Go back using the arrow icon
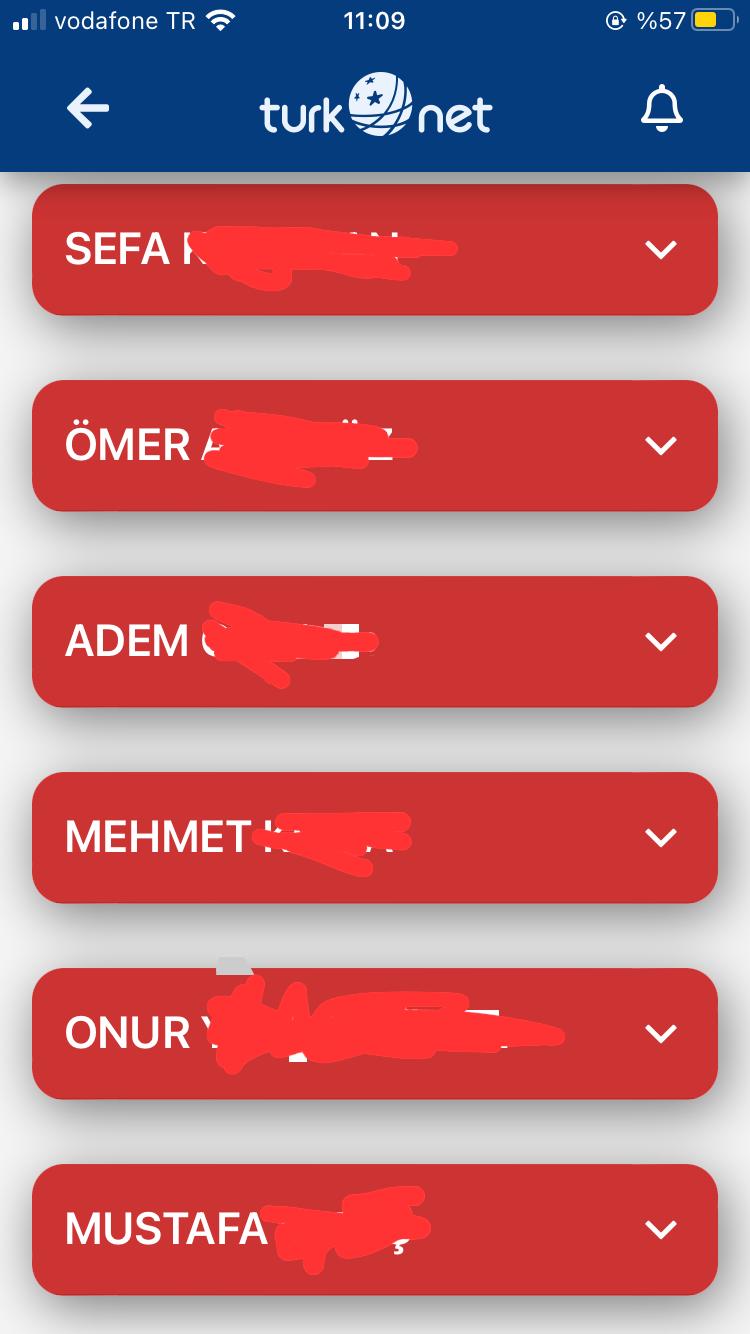 [88, 108]
